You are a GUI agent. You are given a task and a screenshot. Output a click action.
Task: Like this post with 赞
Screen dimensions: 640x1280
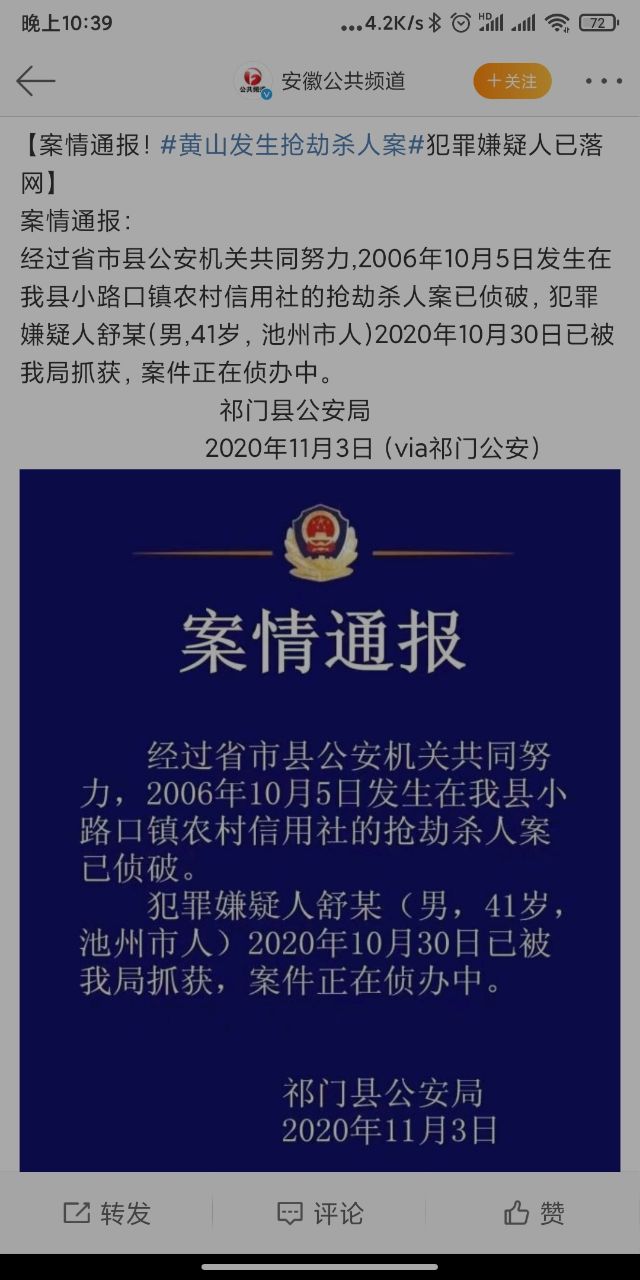[534, 1213]
